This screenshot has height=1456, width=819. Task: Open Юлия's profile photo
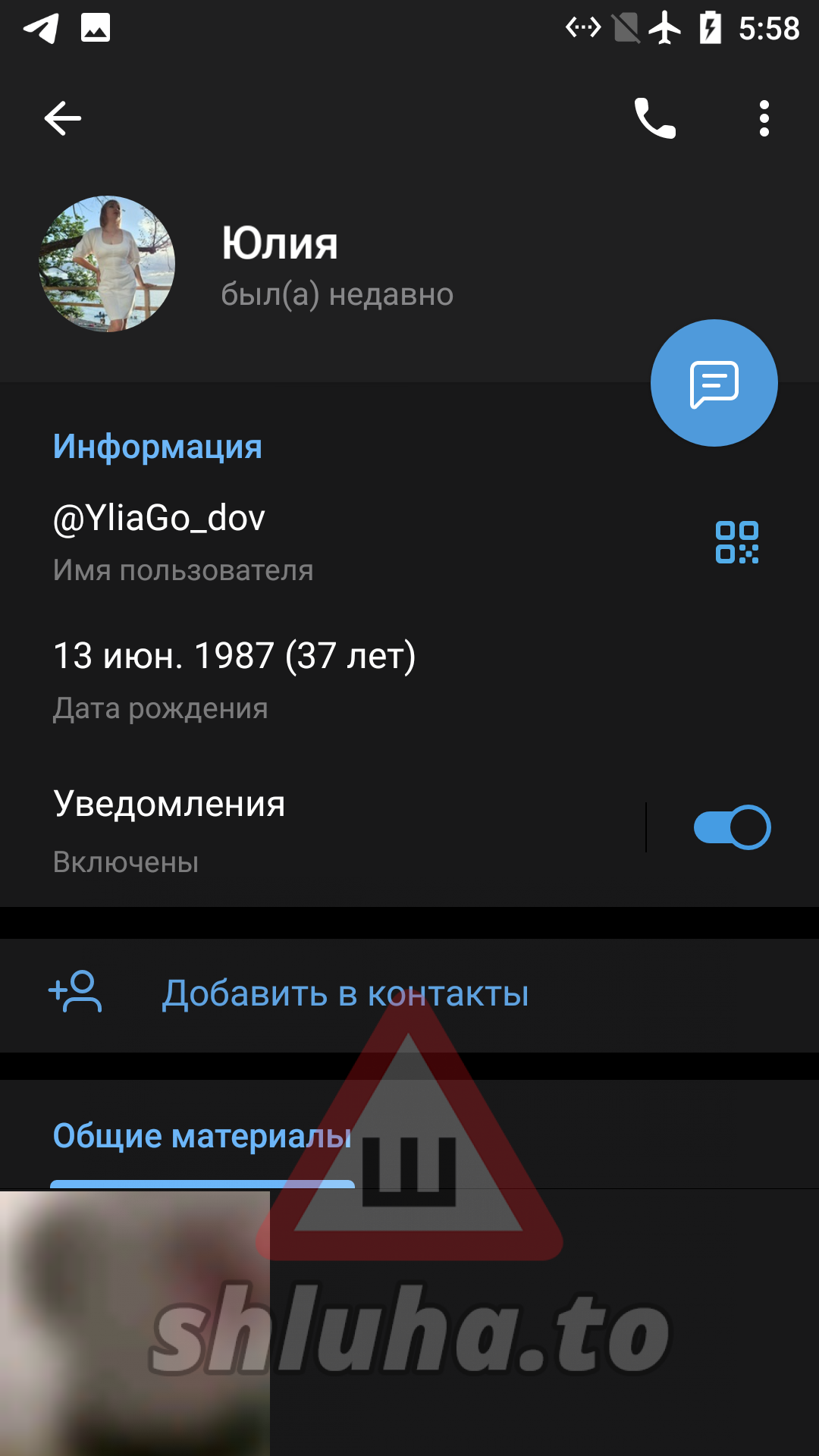click(x=107, y=264)
